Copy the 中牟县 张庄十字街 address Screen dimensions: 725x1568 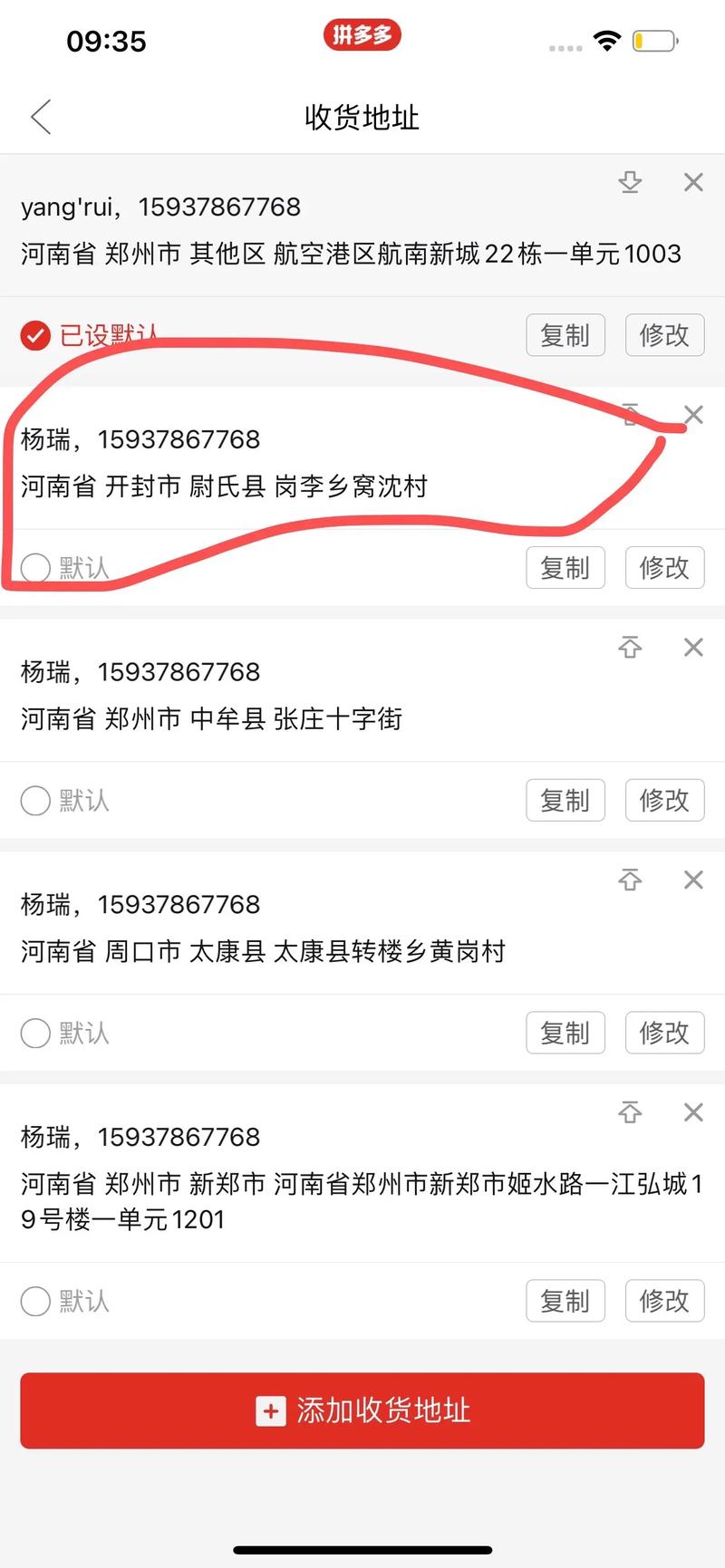coord(565,801)
